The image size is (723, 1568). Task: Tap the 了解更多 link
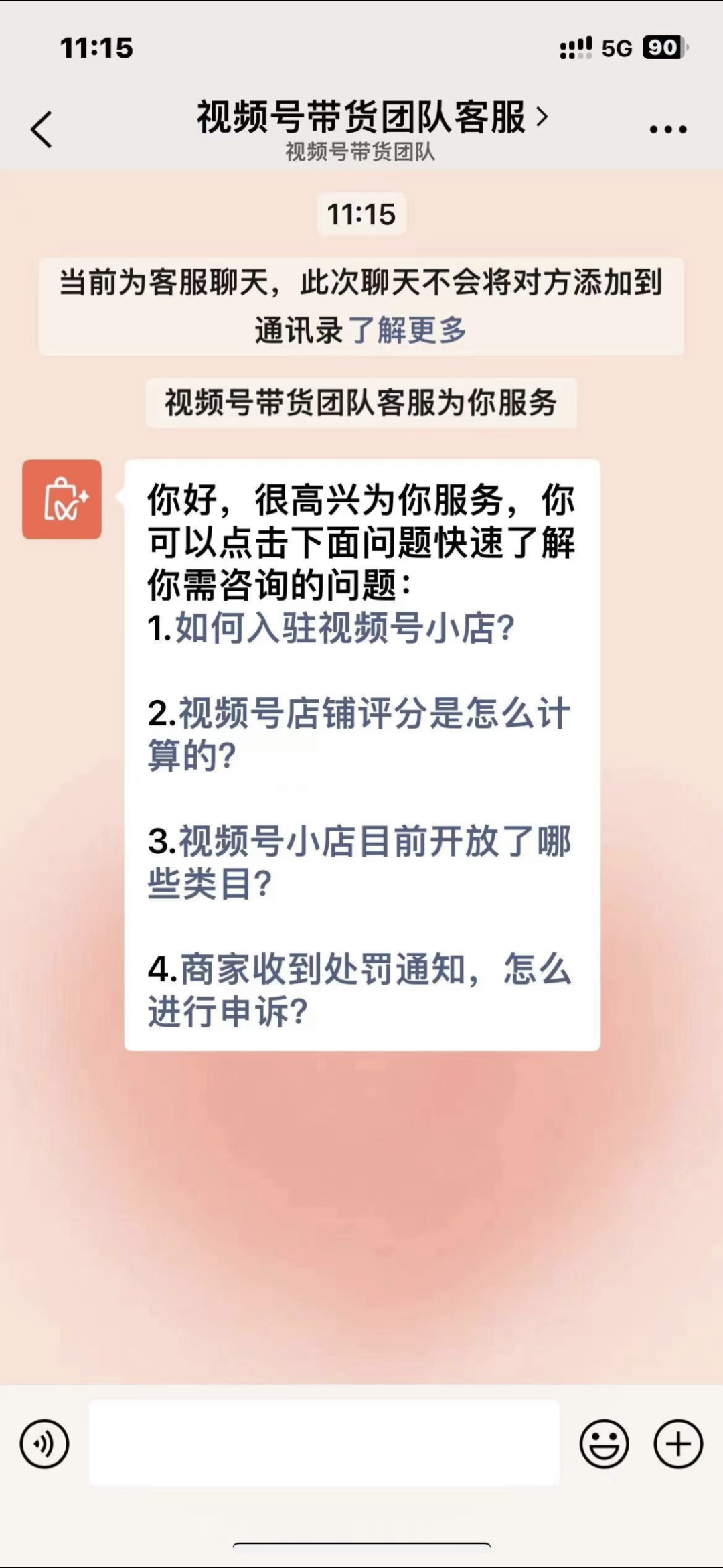coord(408,330)
